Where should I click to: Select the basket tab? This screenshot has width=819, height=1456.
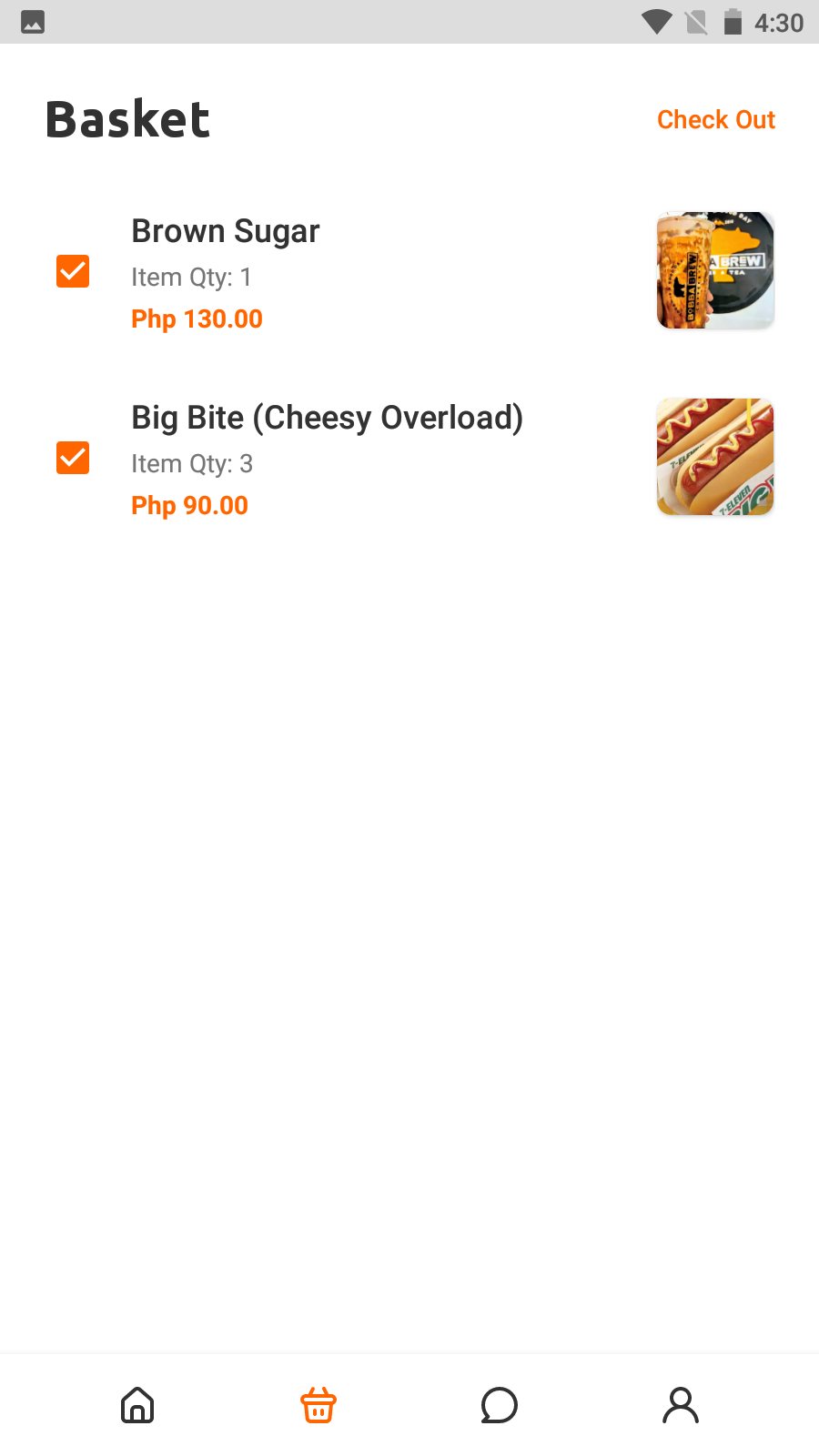pyautogui.click(x=318, y=1405)
